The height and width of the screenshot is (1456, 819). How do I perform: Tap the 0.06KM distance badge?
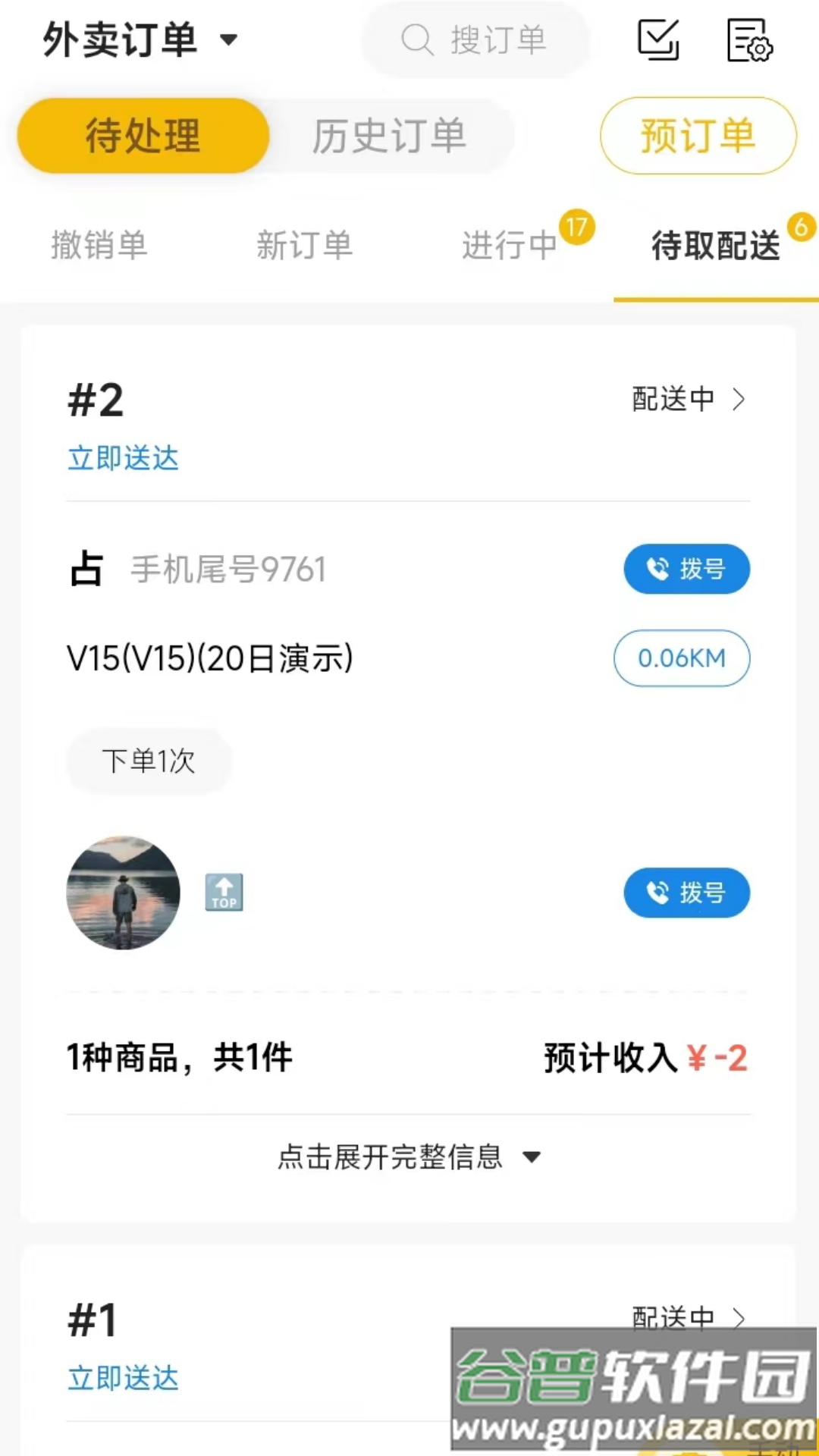(x=681, y=659)
